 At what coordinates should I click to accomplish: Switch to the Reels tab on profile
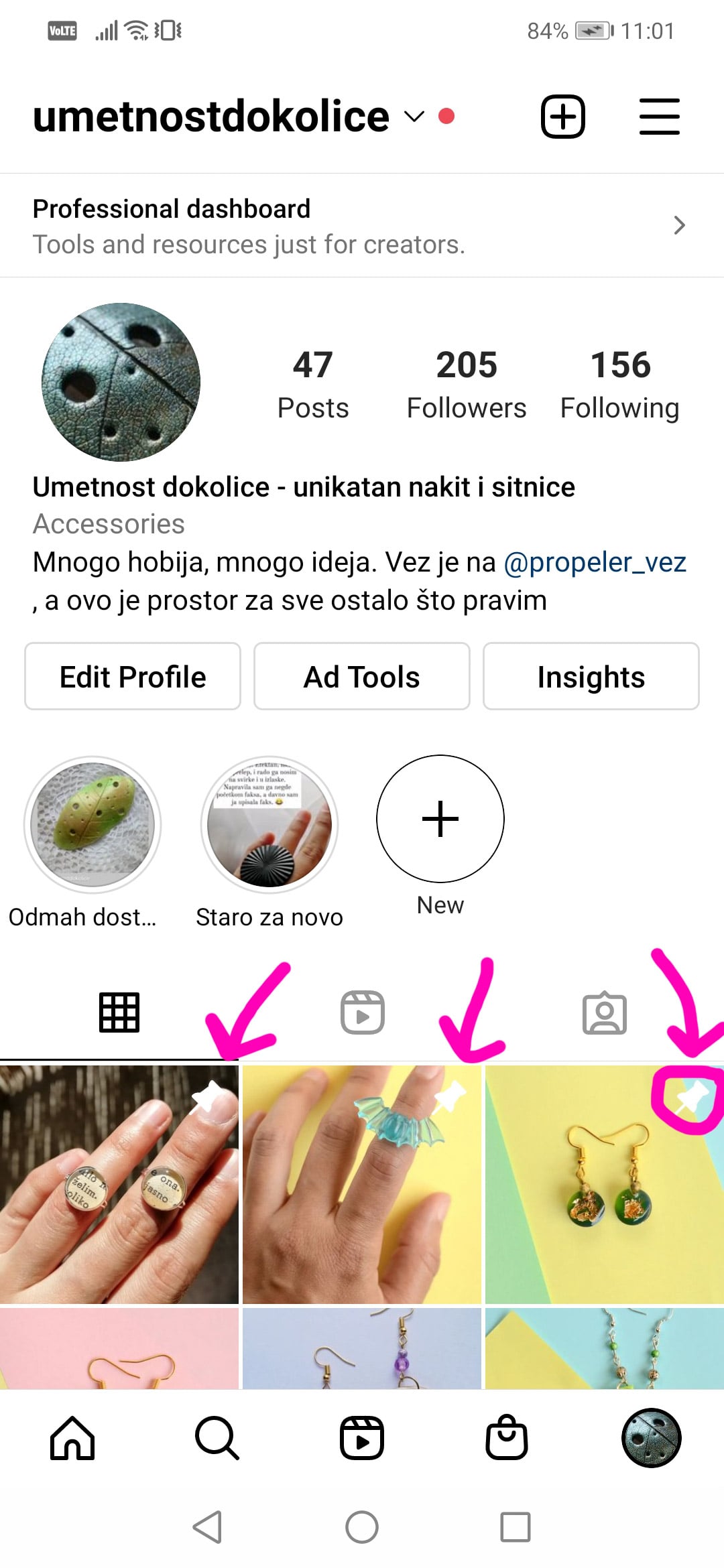click(362, 1012)
